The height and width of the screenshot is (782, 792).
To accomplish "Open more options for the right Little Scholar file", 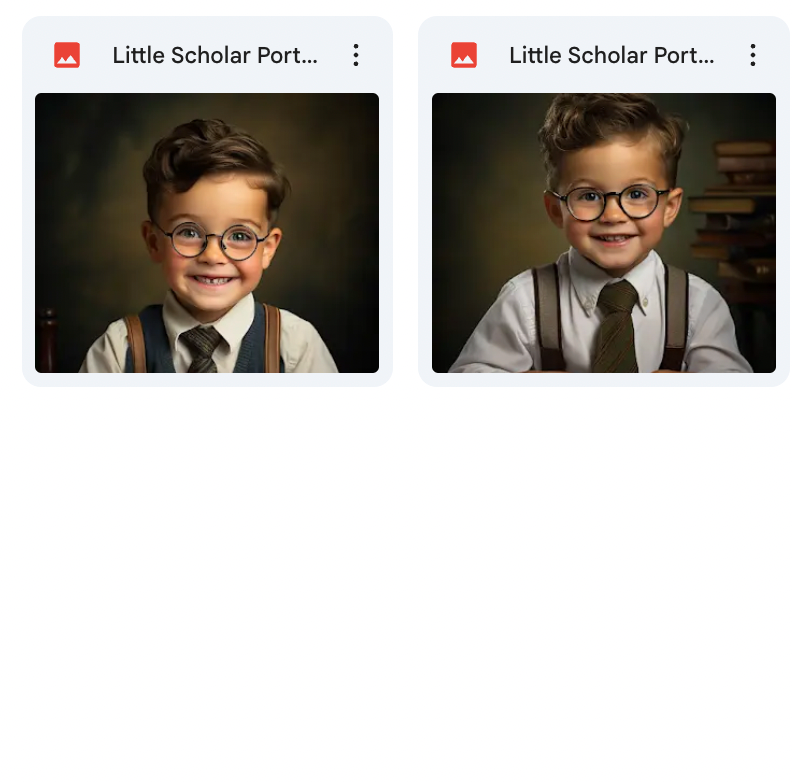I will pyautogui.click(x=753, y=55).
